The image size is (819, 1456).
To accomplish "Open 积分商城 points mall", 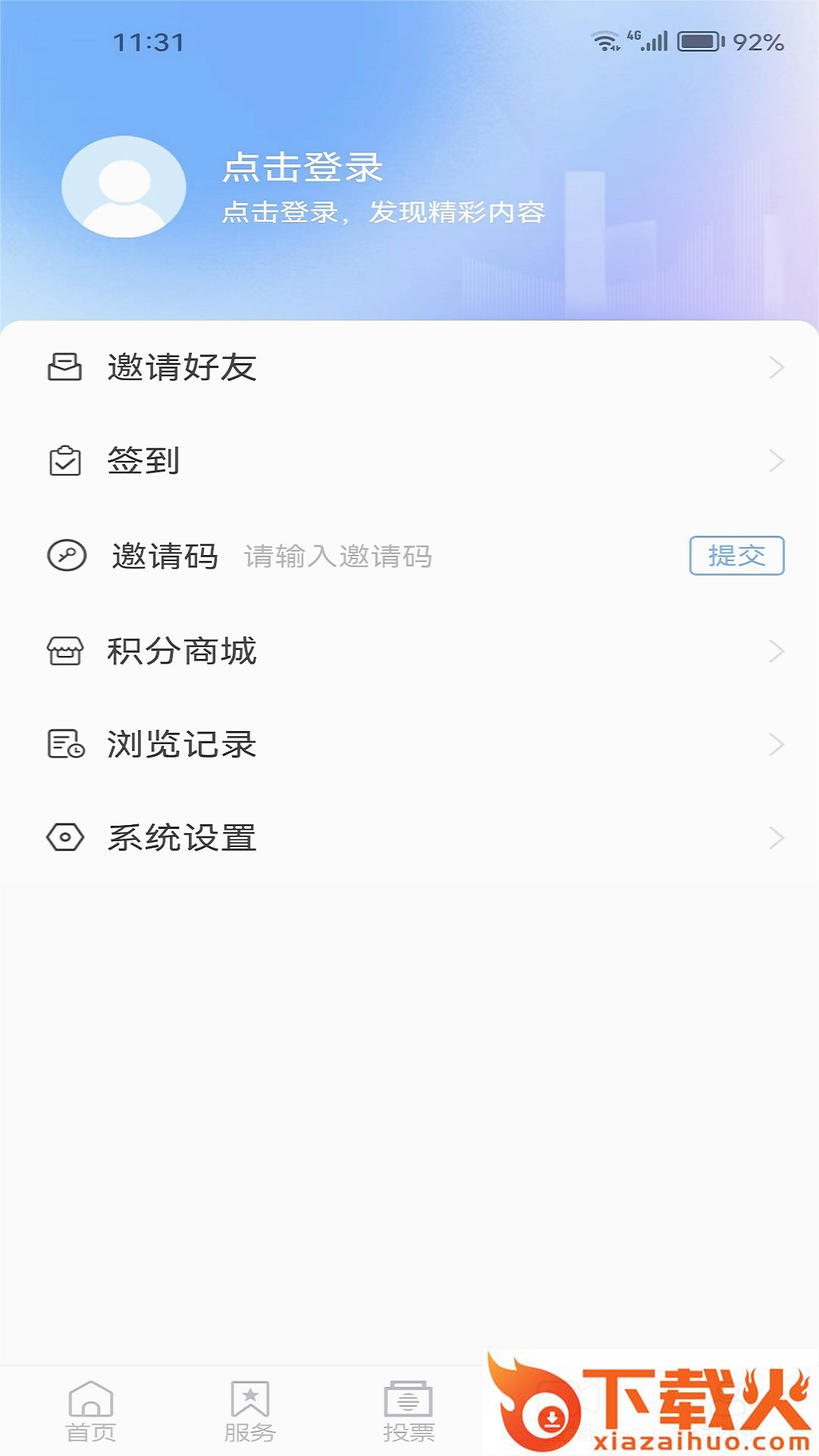I will click(x=409, y=651).
